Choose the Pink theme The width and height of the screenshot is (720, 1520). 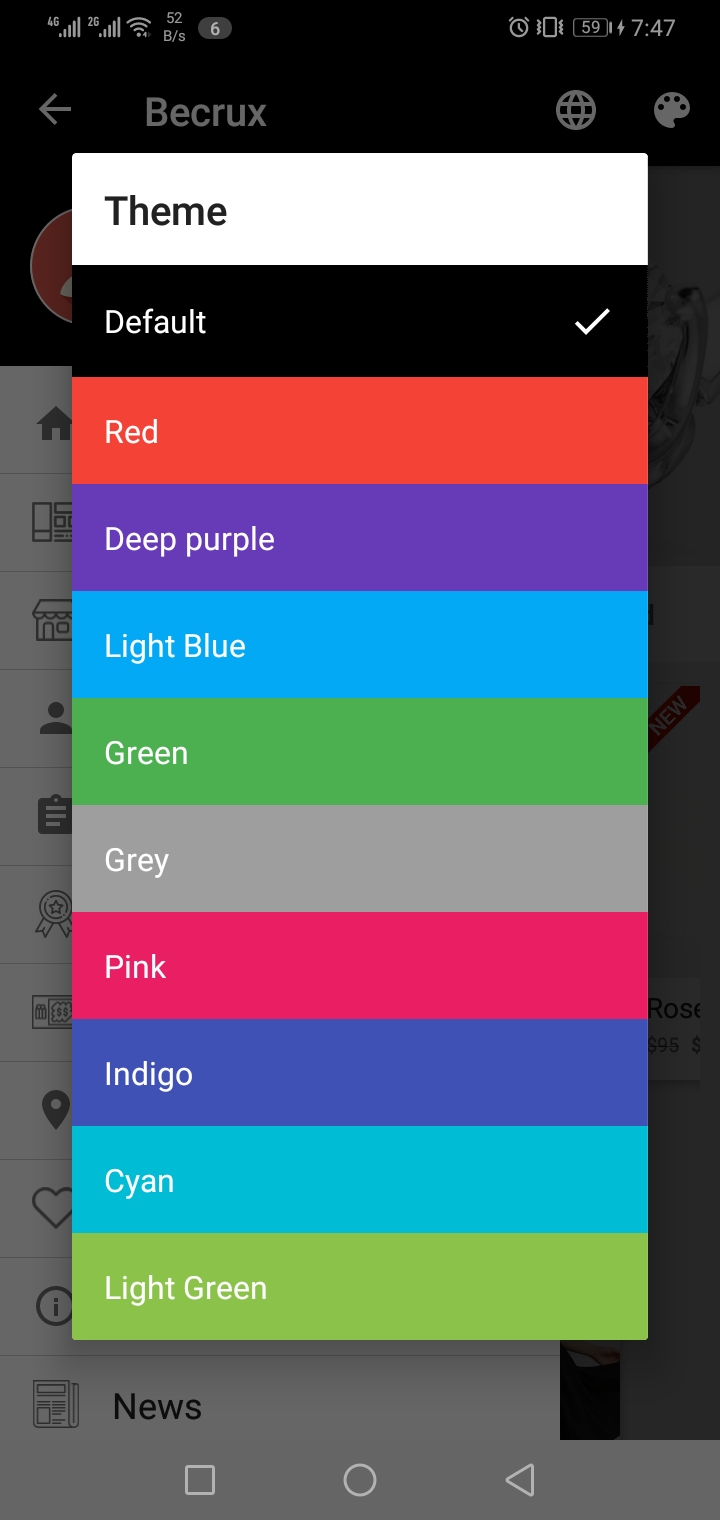(x=359, y=966)
